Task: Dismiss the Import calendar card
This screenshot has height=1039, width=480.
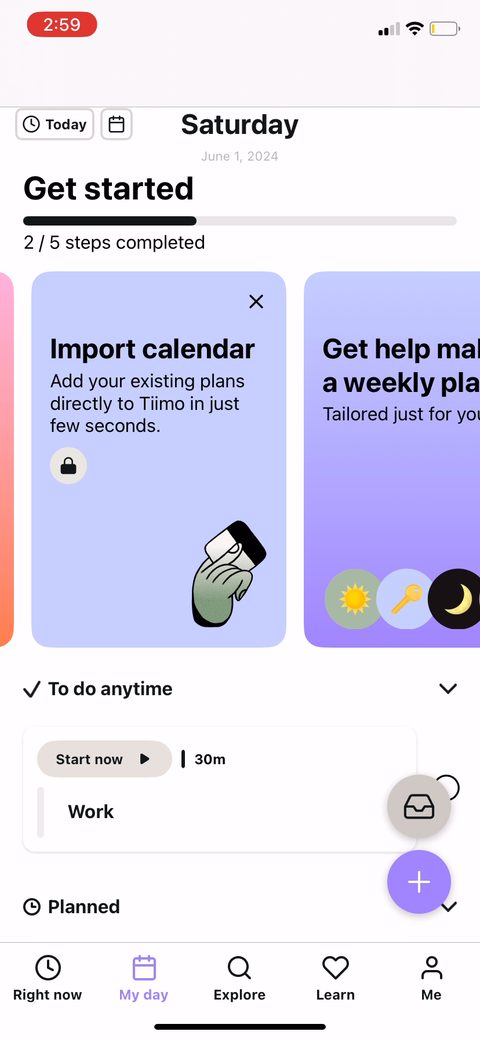Action: coord(256,301)
